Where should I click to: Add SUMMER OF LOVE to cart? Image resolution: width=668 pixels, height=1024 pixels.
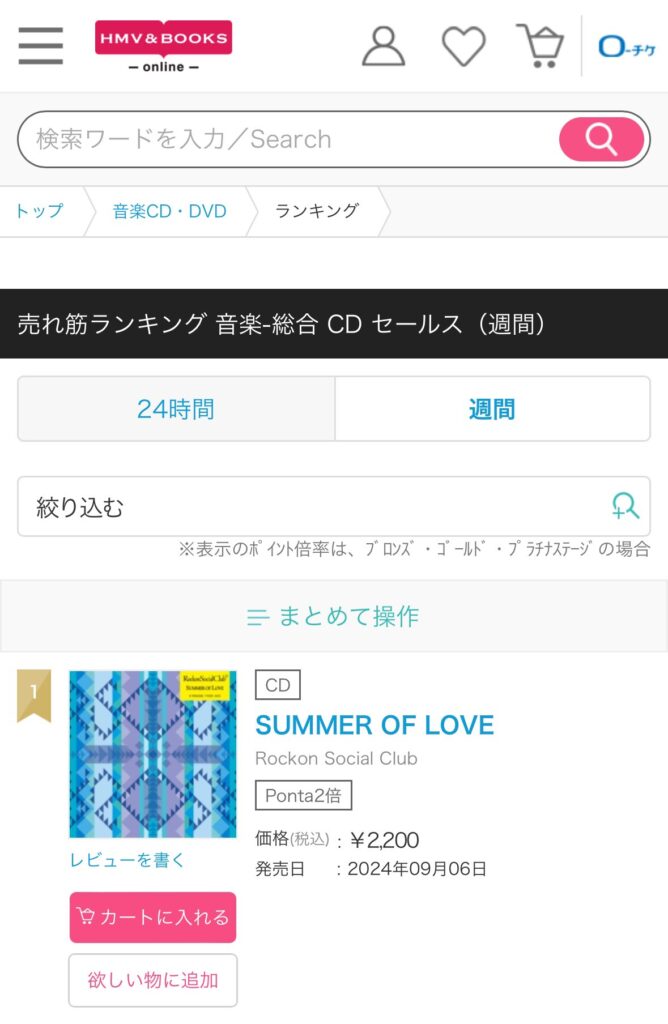[x=153, y=917]
